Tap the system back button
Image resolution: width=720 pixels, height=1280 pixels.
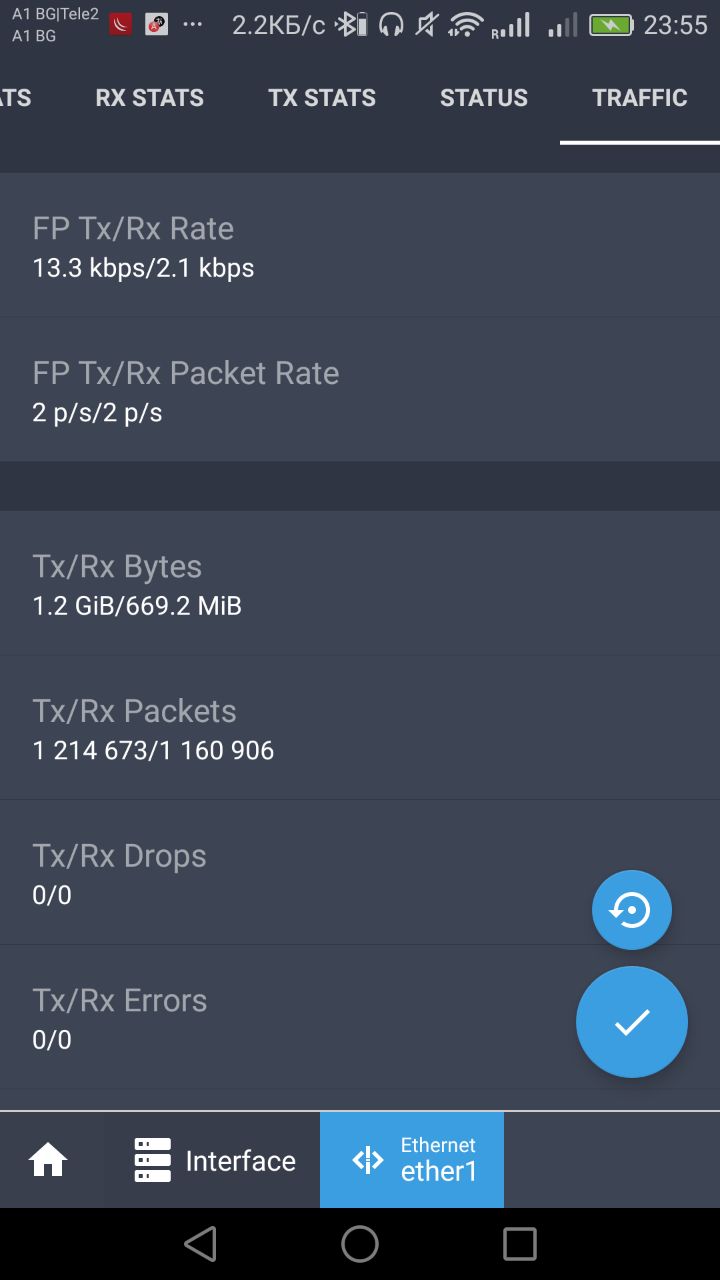tap(200, 1244)
